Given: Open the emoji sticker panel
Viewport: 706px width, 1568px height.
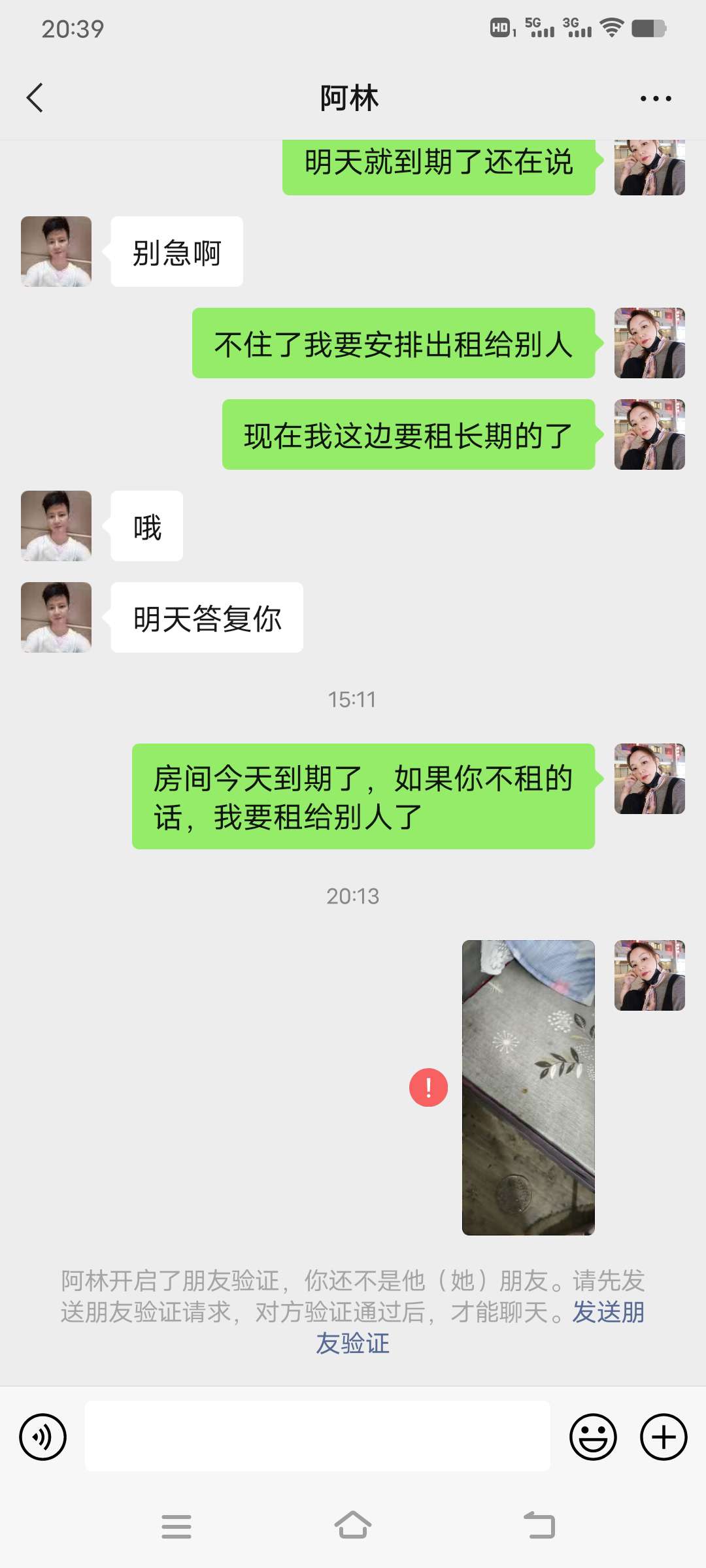Looking at the screenshot, I should pos(593,1437).
